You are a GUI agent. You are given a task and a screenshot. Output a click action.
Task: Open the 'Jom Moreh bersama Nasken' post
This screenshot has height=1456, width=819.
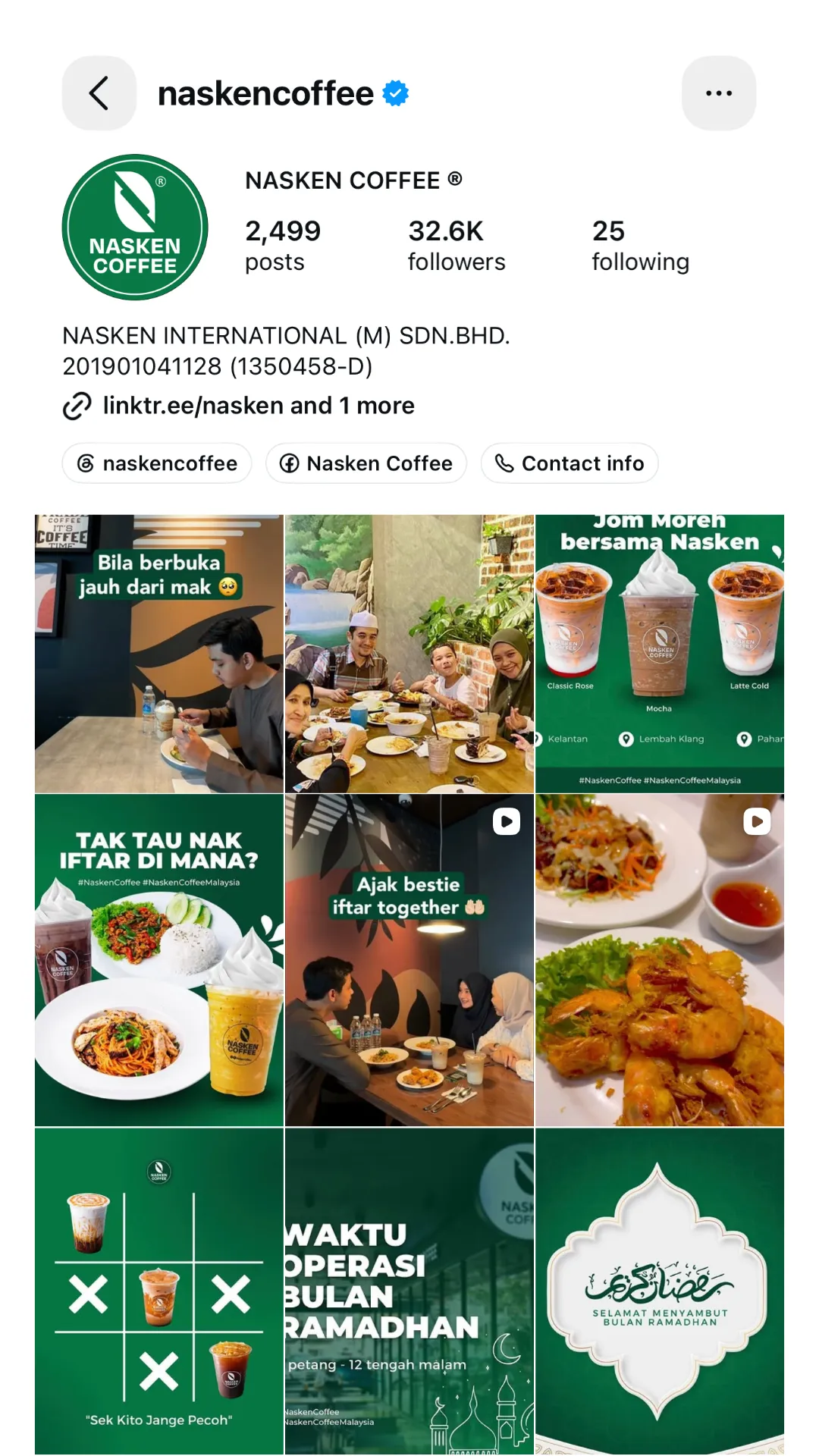tap(660, 654)
